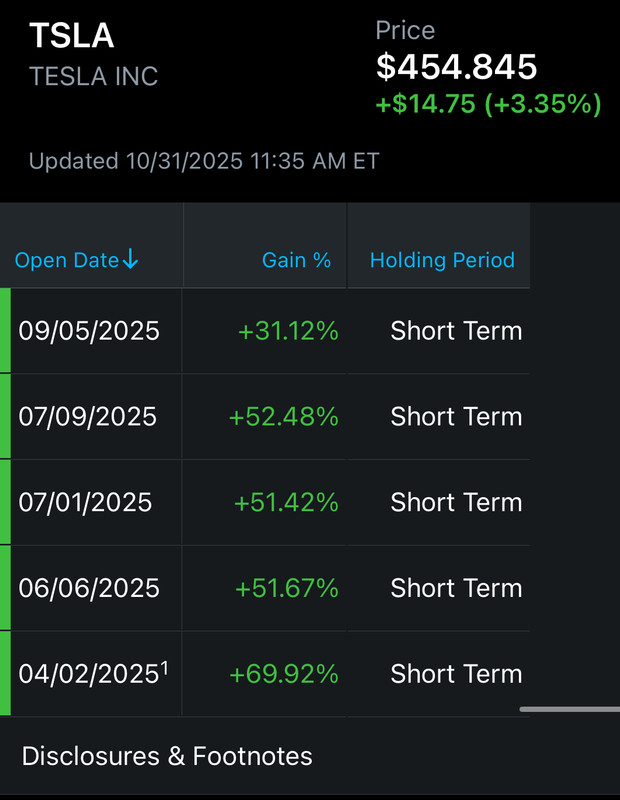Sort lots by Holding Period column
The width and height of the screenshot is (620, 800).
pyautogui.click(x=442, y=260)
